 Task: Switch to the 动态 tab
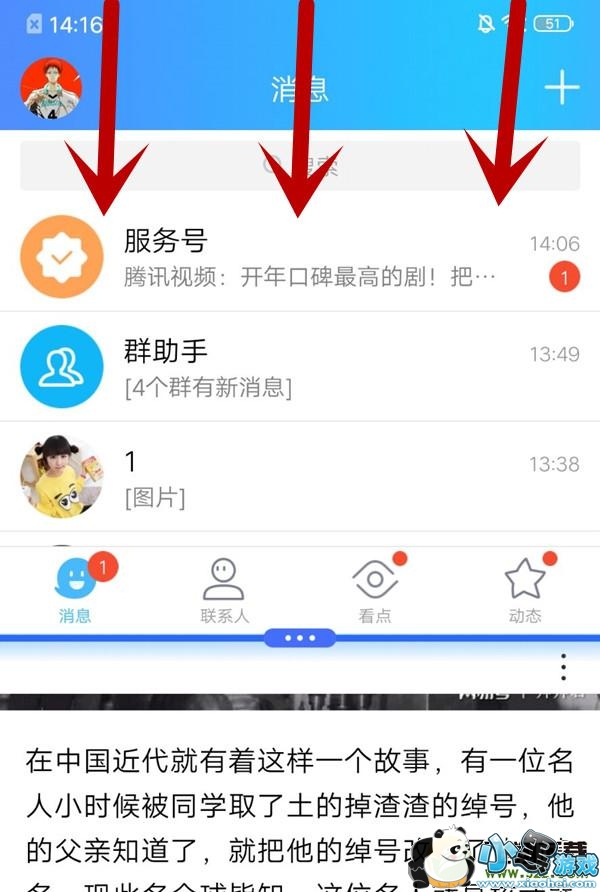pyautogui.click(x=524, y=590)
